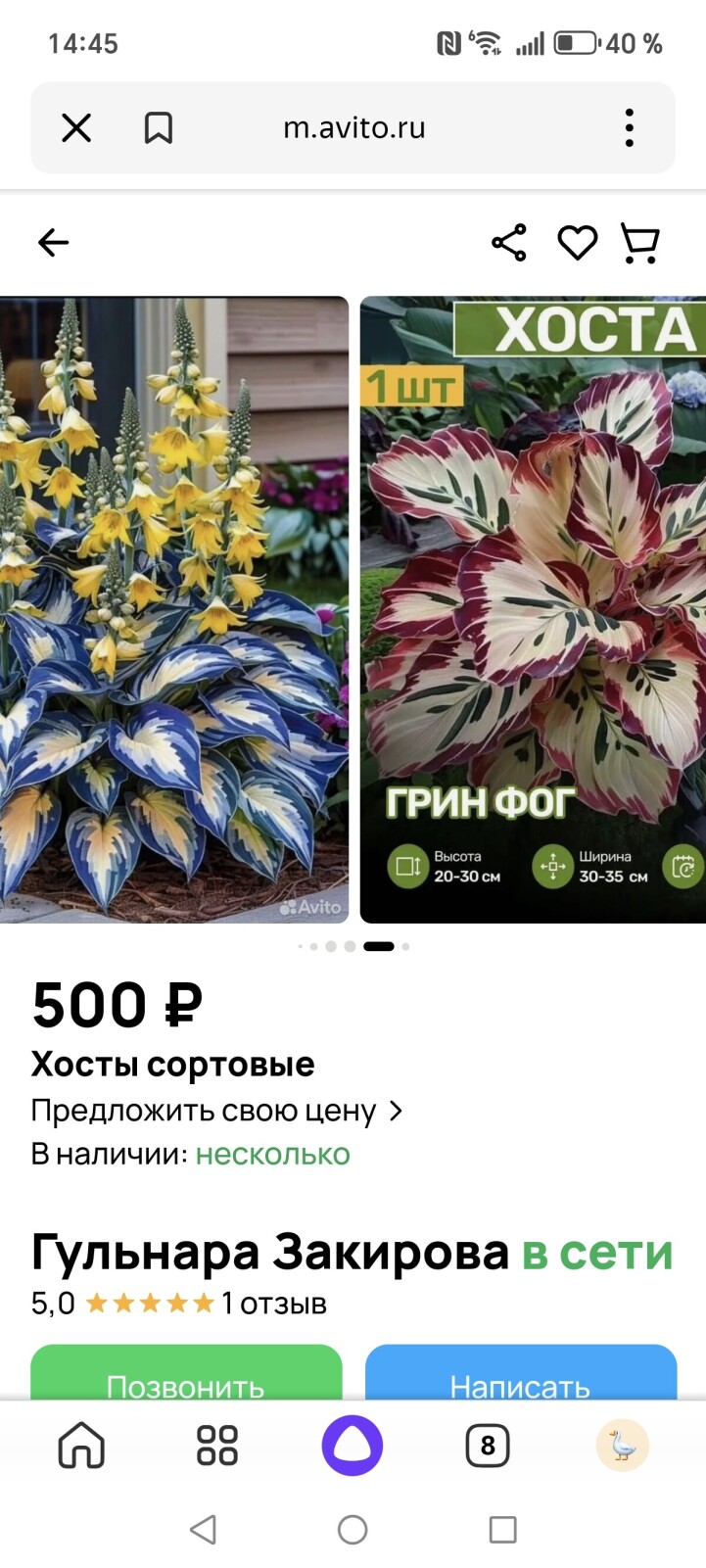706x1568 pixels.
Task: Open the browser overflow menu
Action: (630, 128)
